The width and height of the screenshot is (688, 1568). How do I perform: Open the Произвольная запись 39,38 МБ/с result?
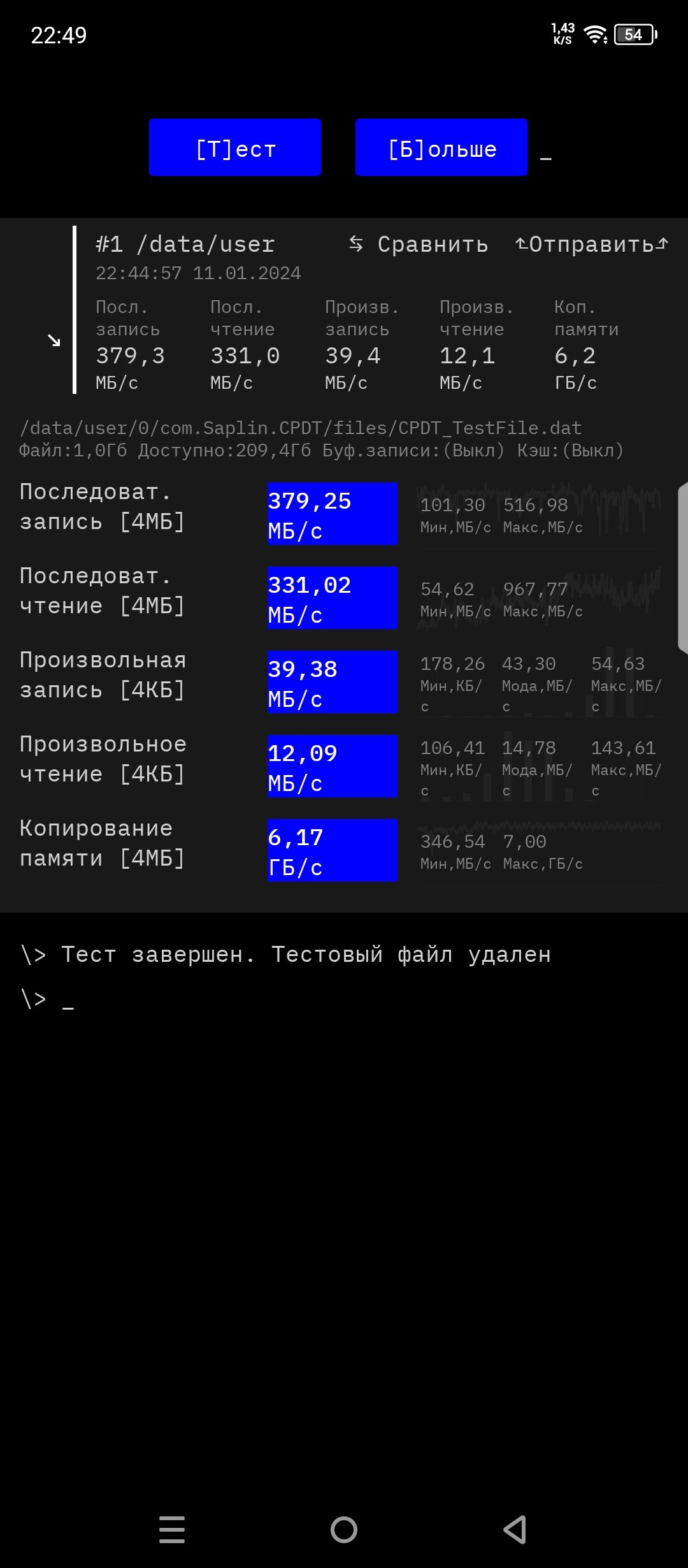point(332,683)
